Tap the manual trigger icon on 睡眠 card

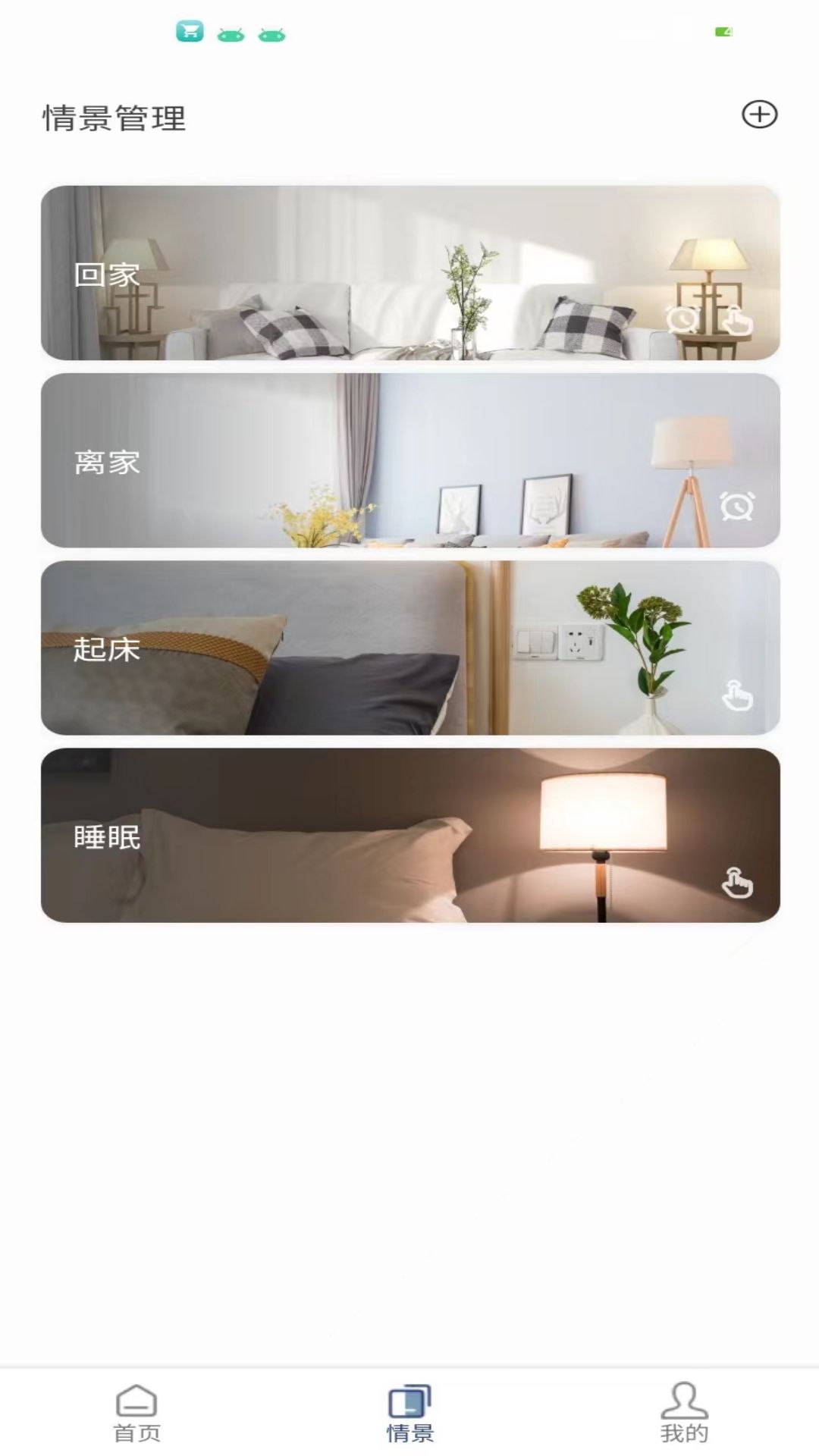737,881
